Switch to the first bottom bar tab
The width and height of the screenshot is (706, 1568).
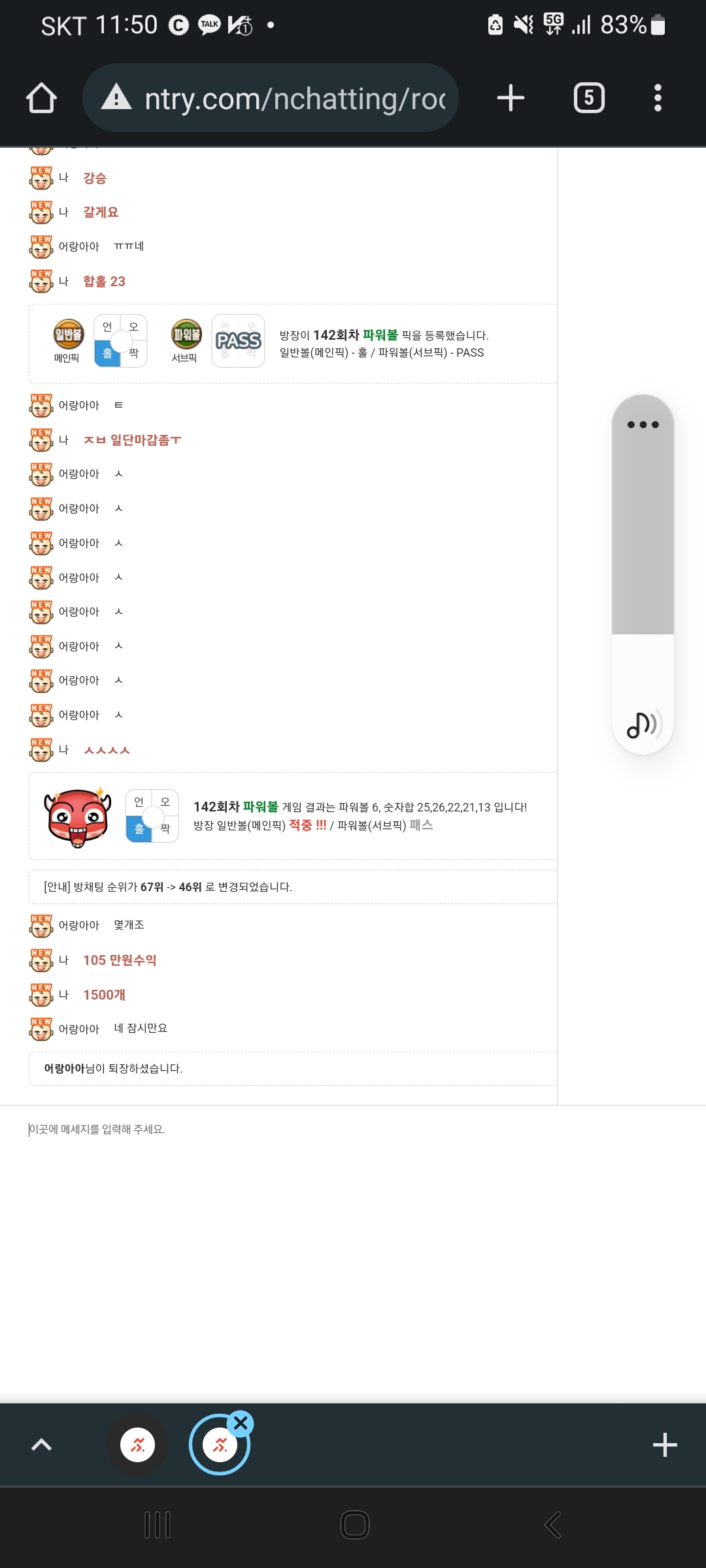(137, 1445)
